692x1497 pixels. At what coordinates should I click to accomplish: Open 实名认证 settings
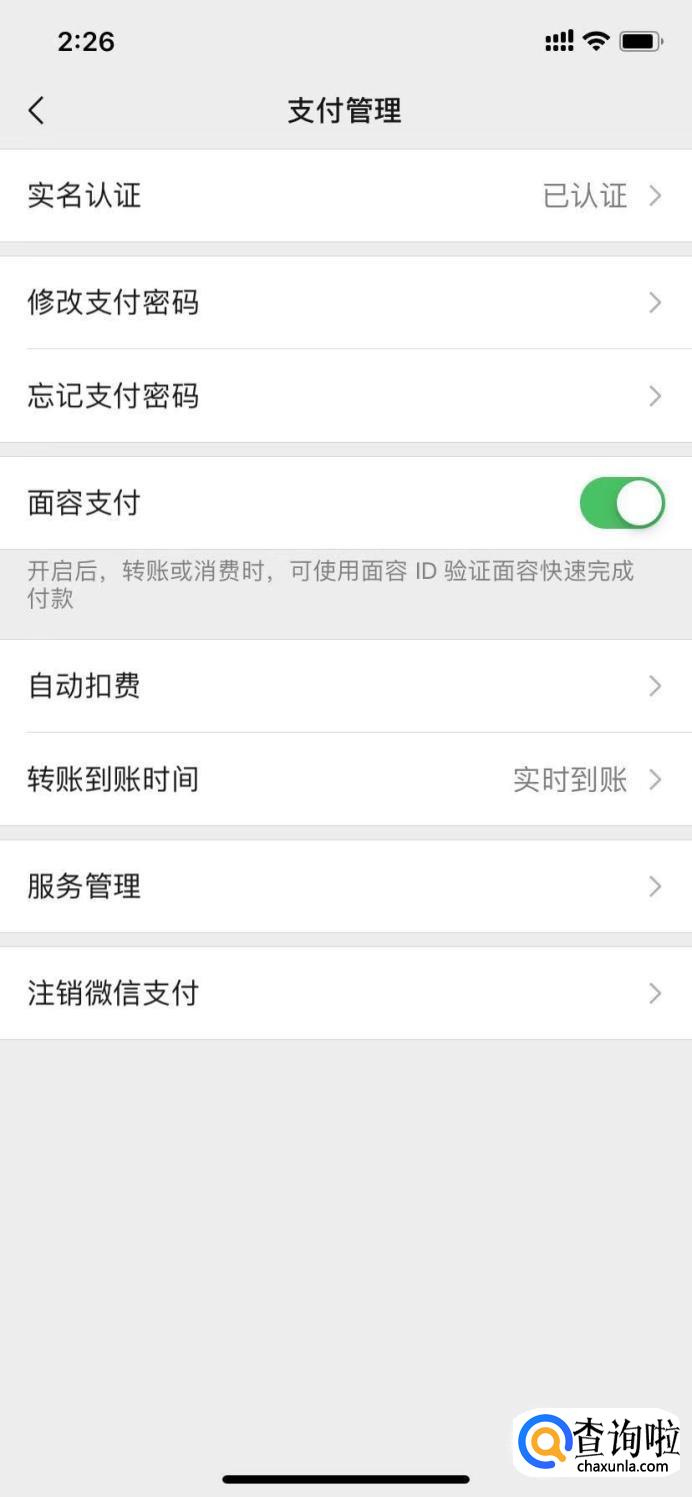point(345,195)
